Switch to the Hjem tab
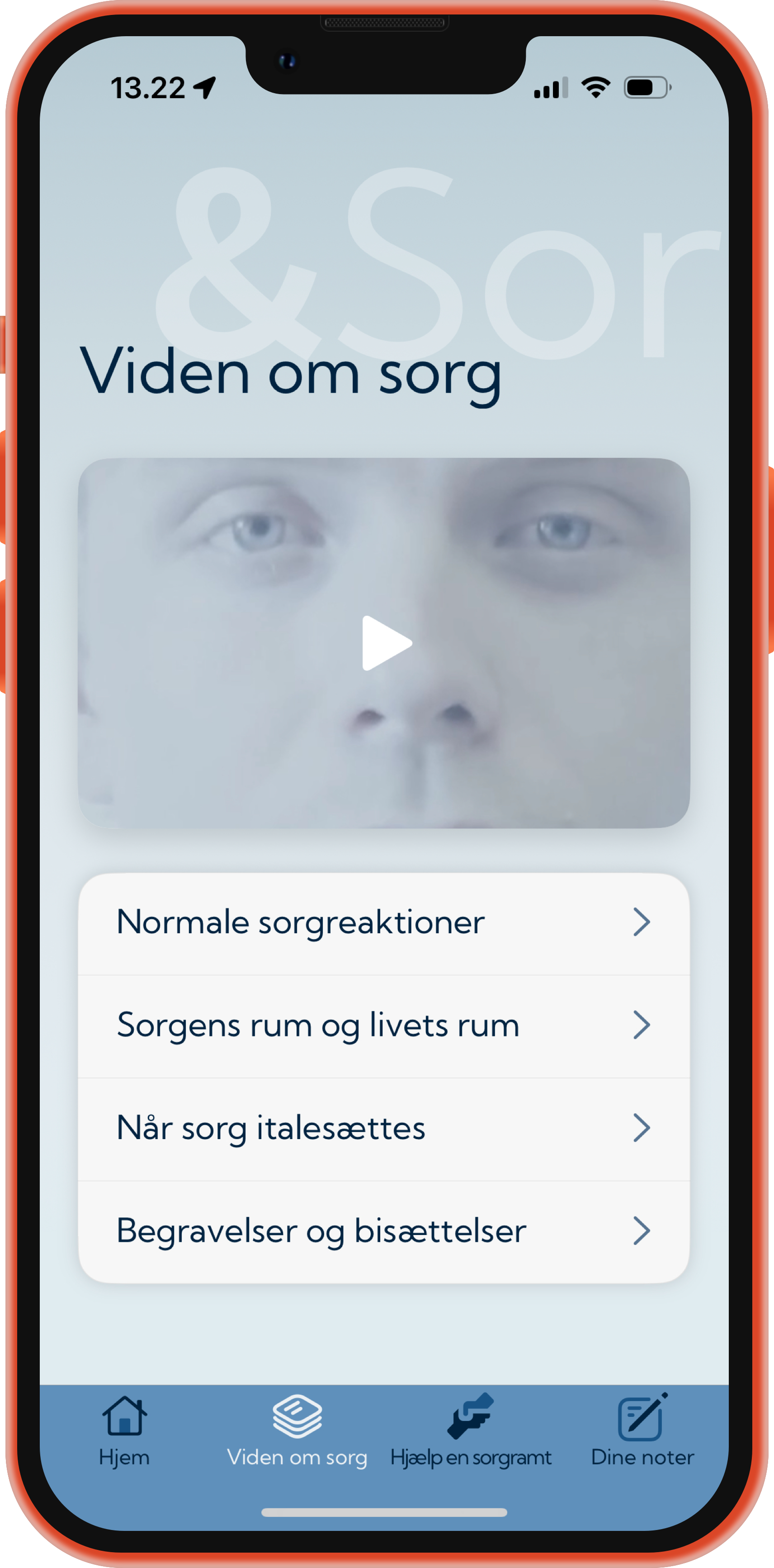774x1568 pixels. (x=124, y=1430)
